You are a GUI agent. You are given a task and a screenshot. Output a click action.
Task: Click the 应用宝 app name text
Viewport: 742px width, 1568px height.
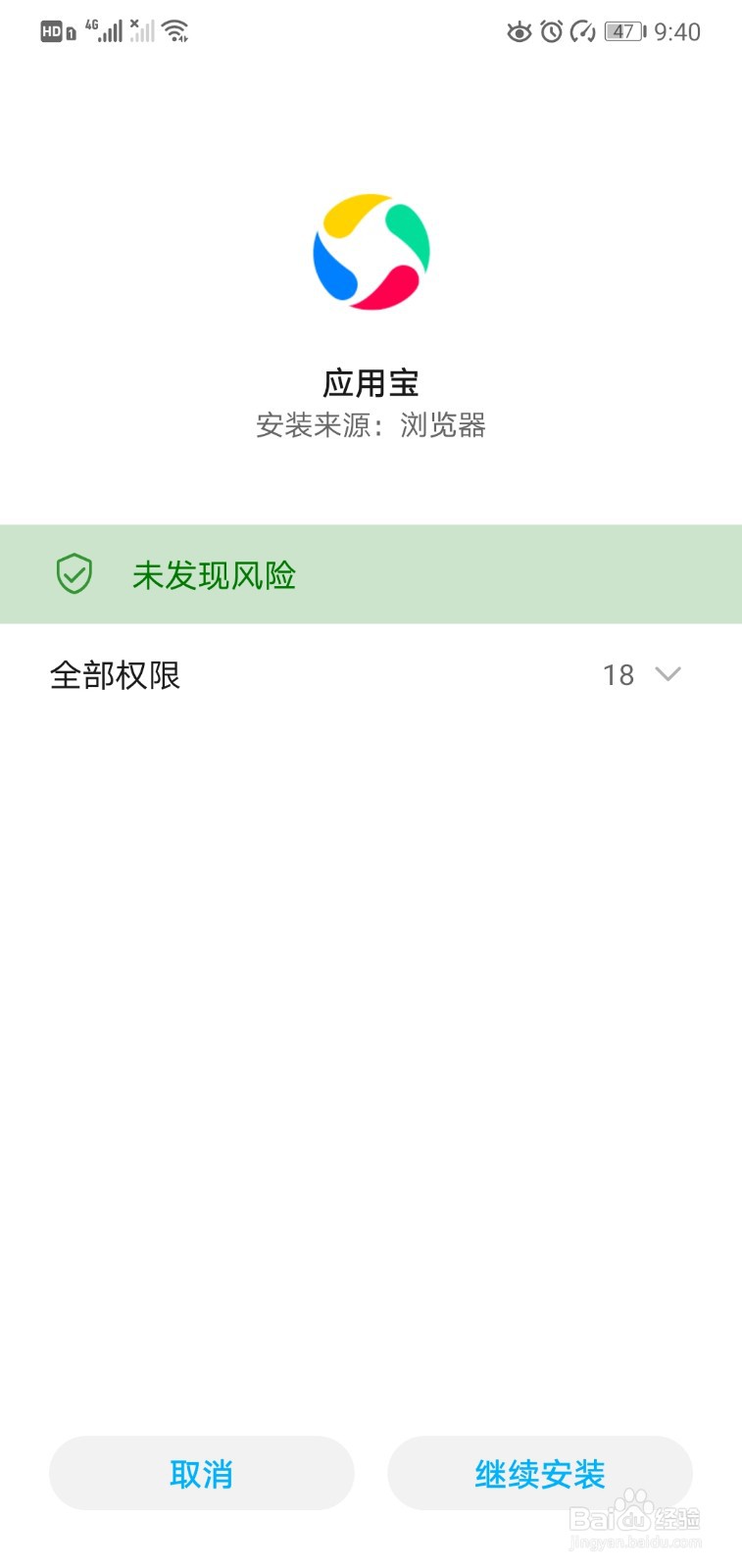371,383
